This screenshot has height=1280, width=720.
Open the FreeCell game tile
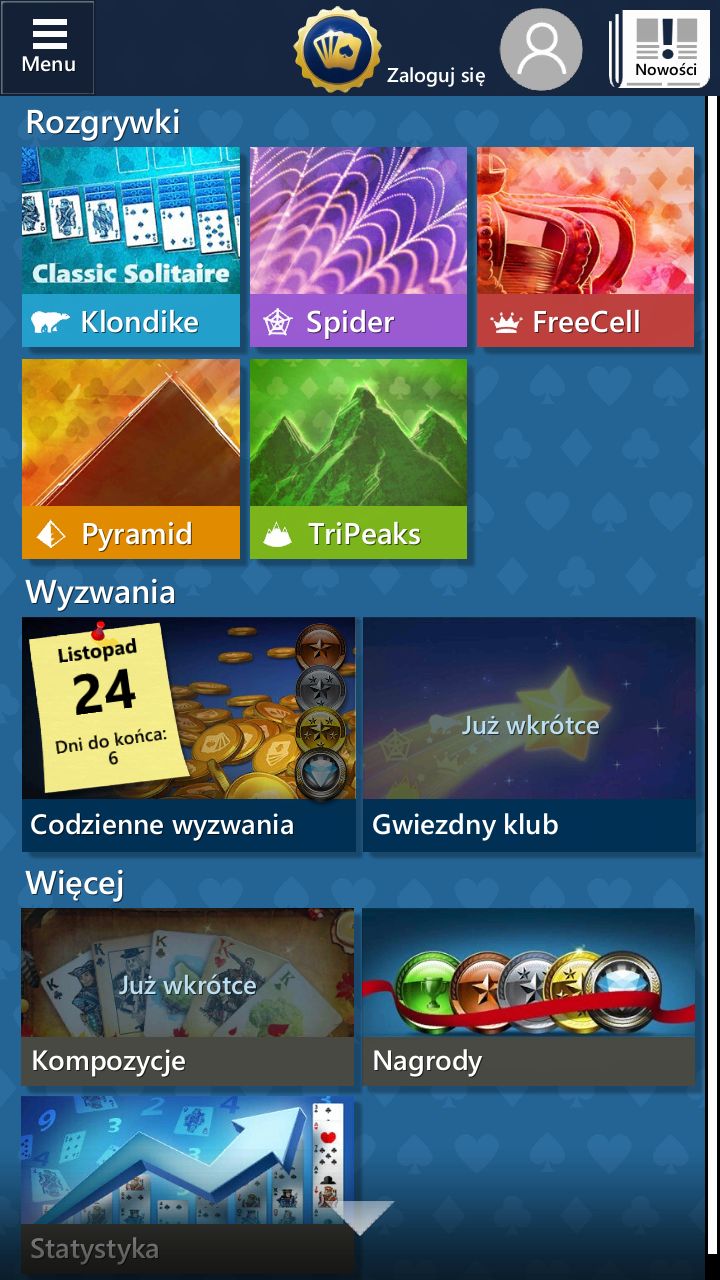coord(585,247)
